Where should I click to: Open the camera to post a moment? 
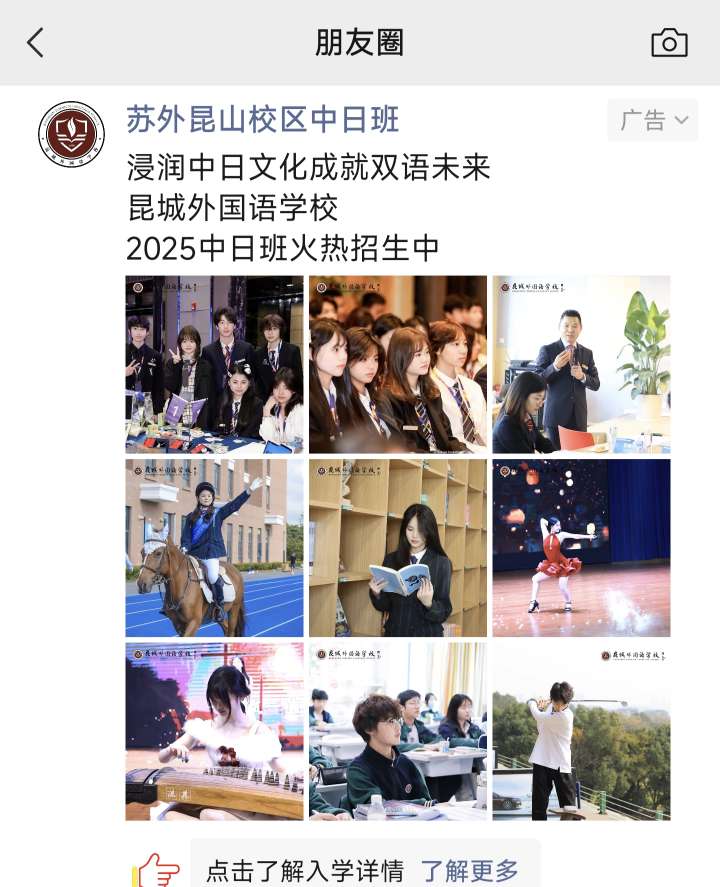669,43
